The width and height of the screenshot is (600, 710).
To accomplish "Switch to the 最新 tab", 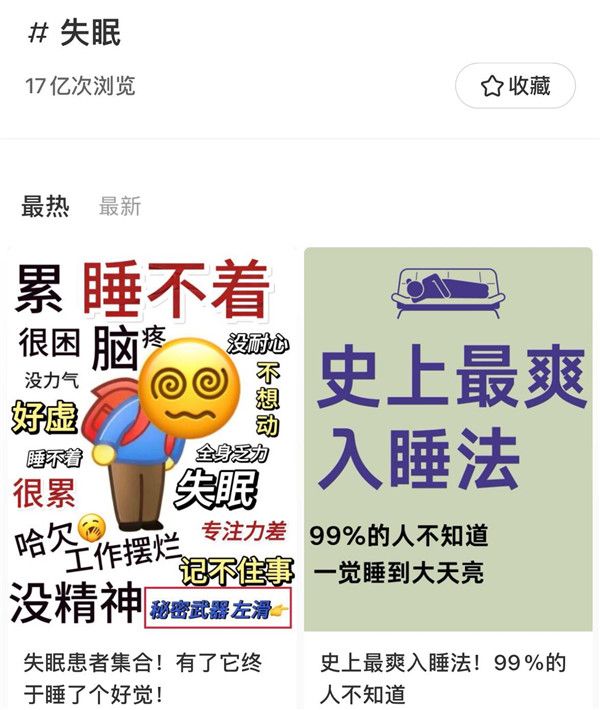I will point(120,207).
